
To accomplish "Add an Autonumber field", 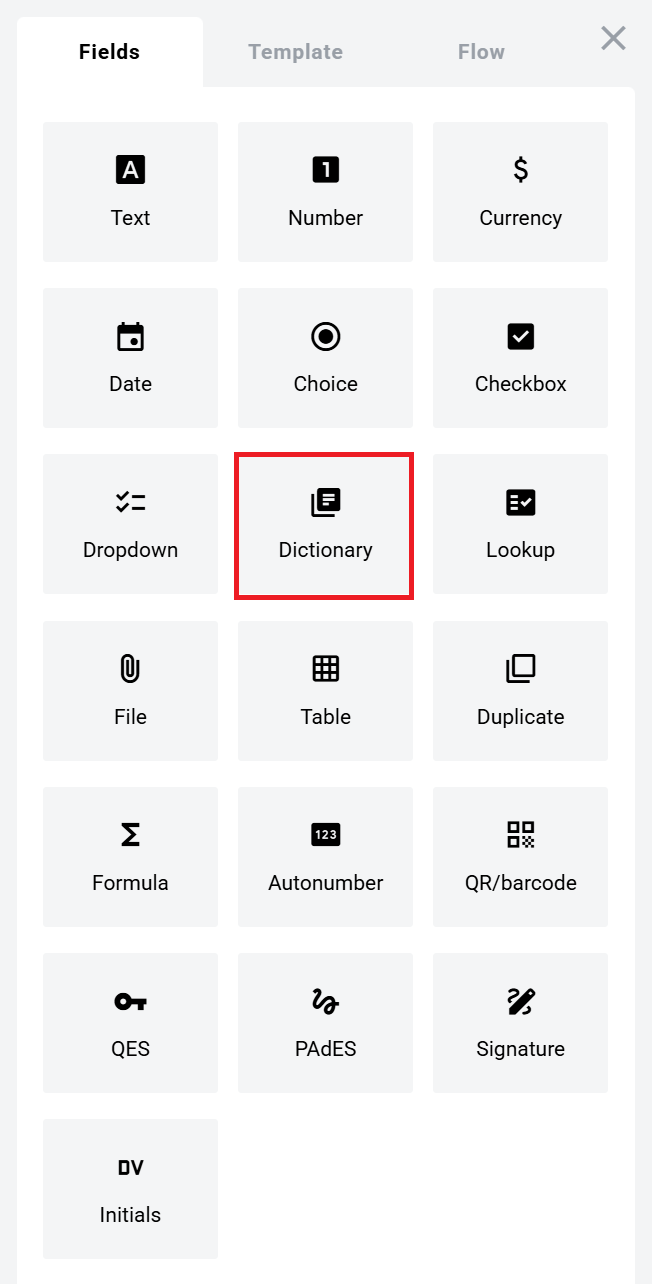I will click(325, 856).
